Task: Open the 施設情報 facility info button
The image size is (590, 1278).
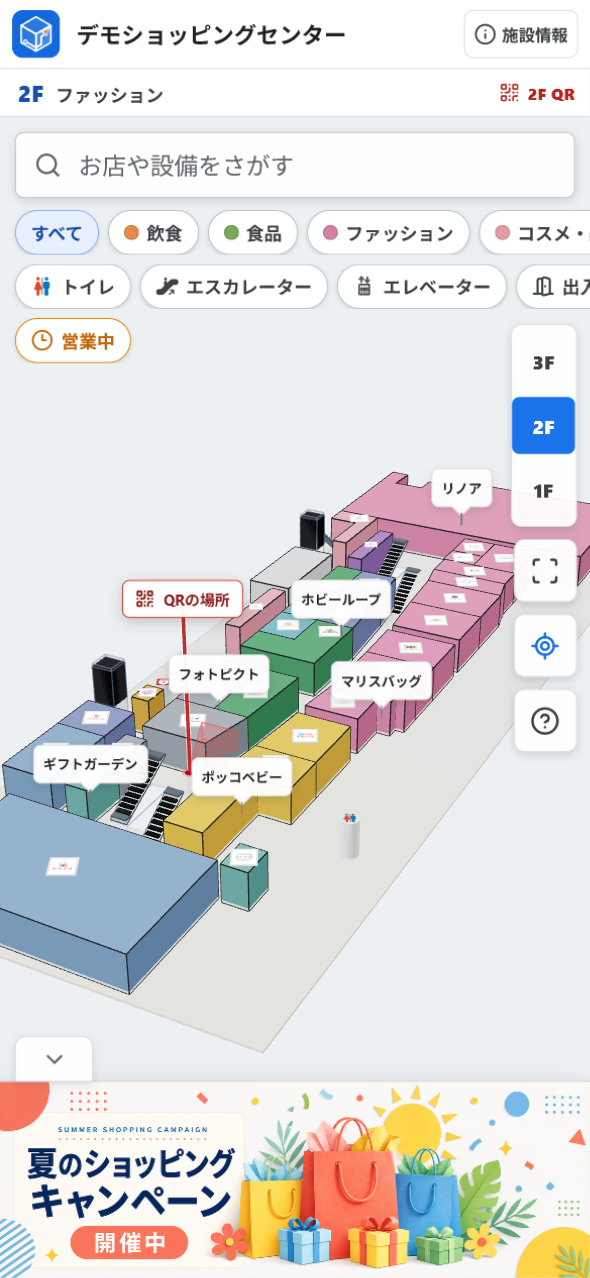Action: coord(521,35)
